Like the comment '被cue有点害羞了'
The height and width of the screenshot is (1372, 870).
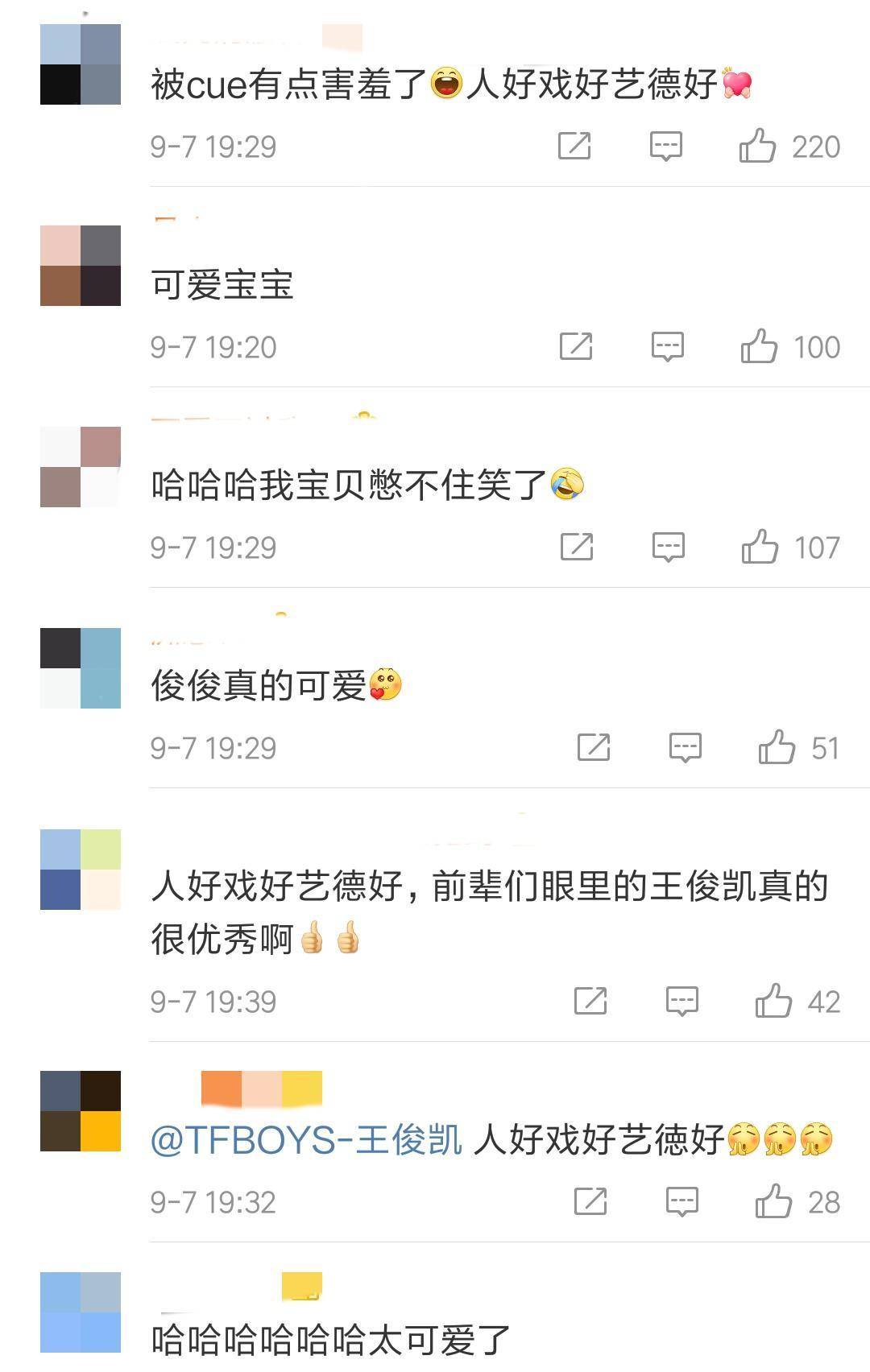tap(757, 147)
